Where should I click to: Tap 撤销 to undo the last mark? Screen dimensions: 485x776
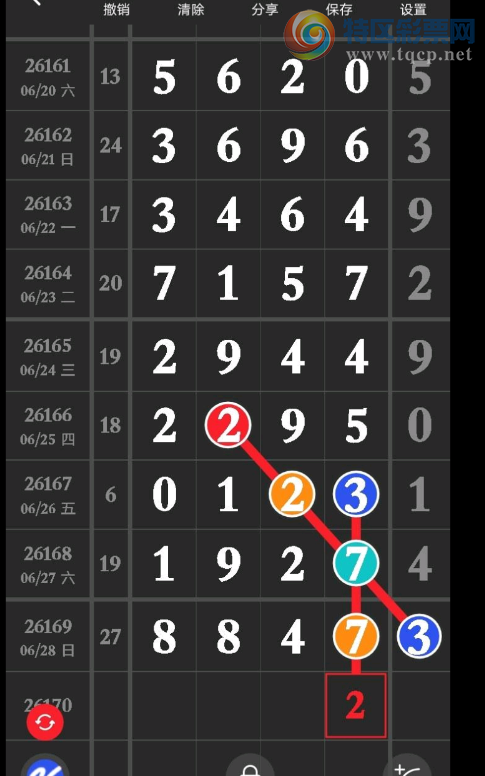[116, 9]
